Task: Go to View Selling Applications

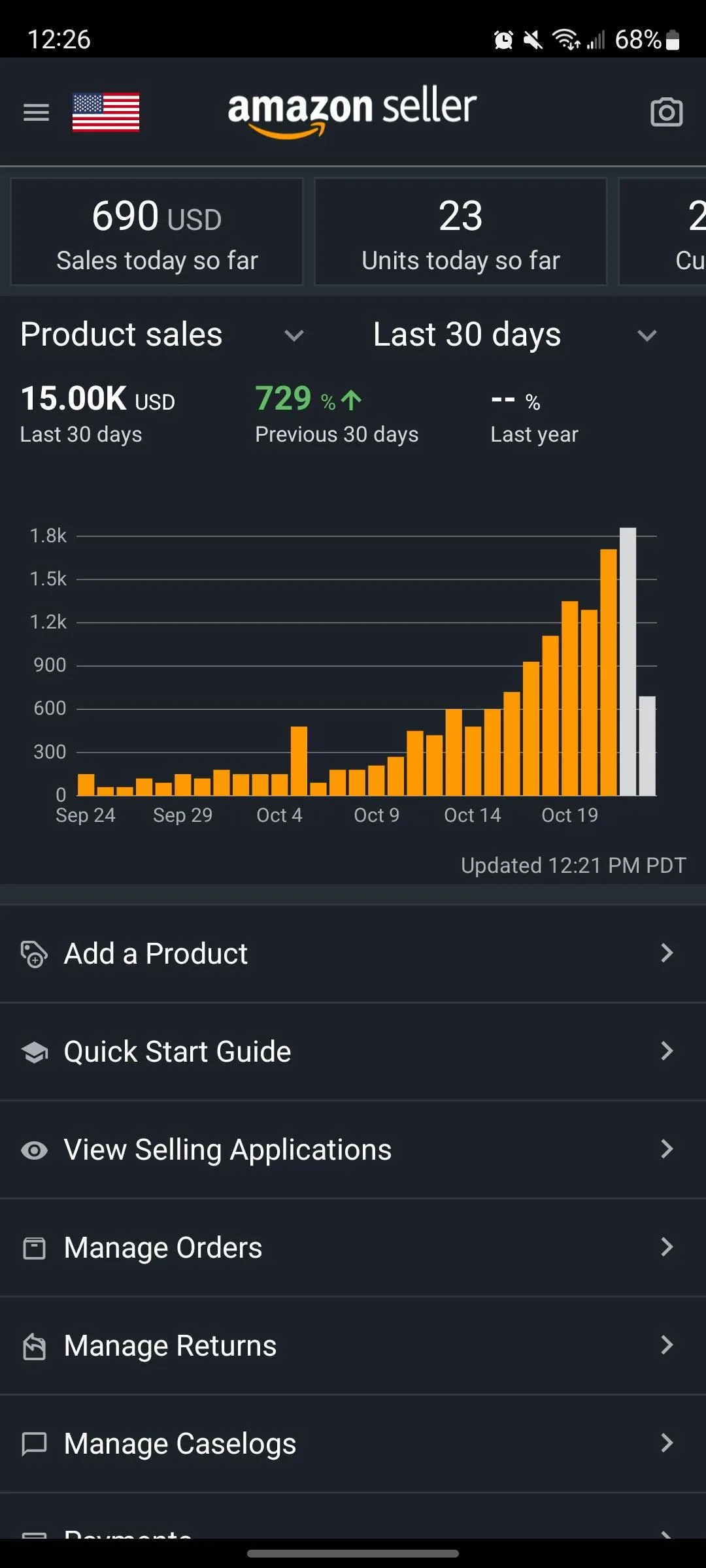Action: point(353,1150)
